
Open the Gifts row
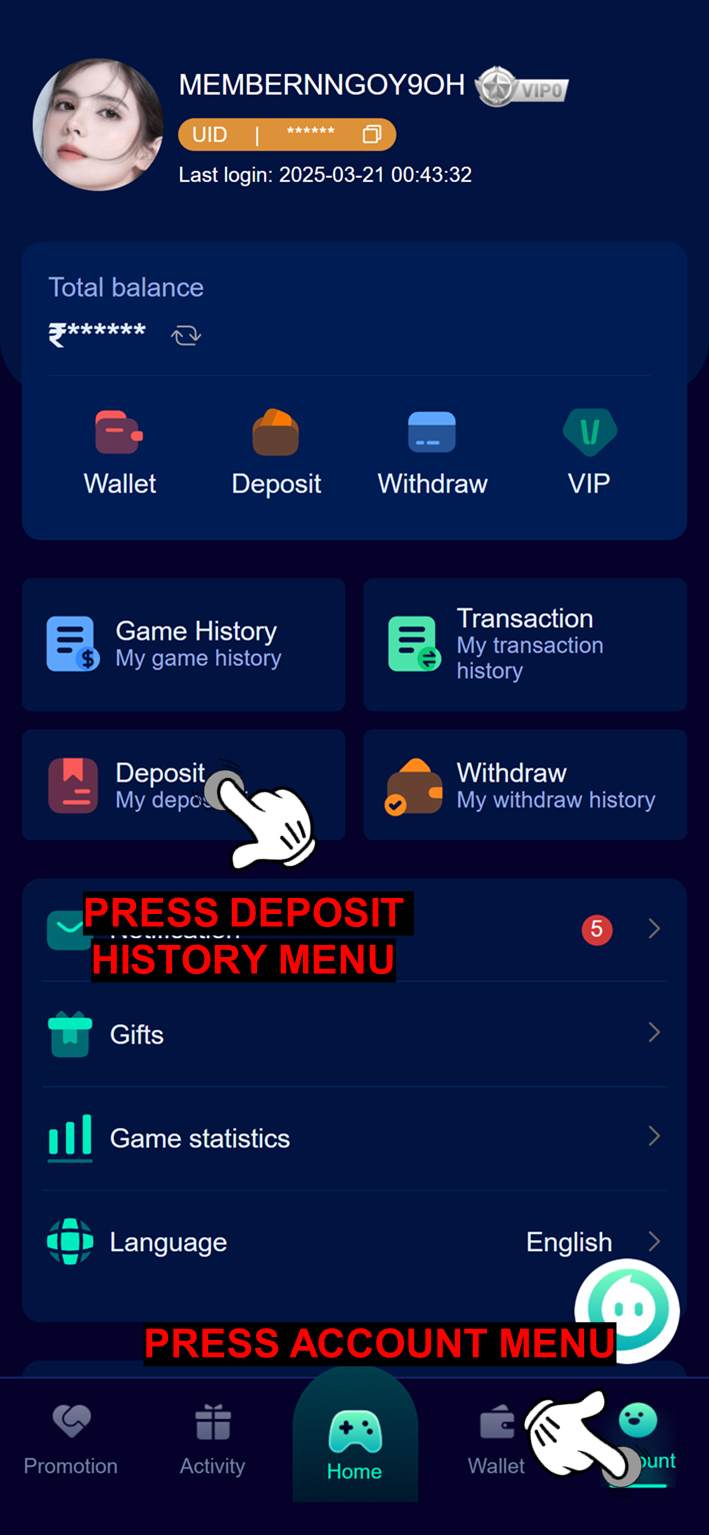coord(354,1034)
